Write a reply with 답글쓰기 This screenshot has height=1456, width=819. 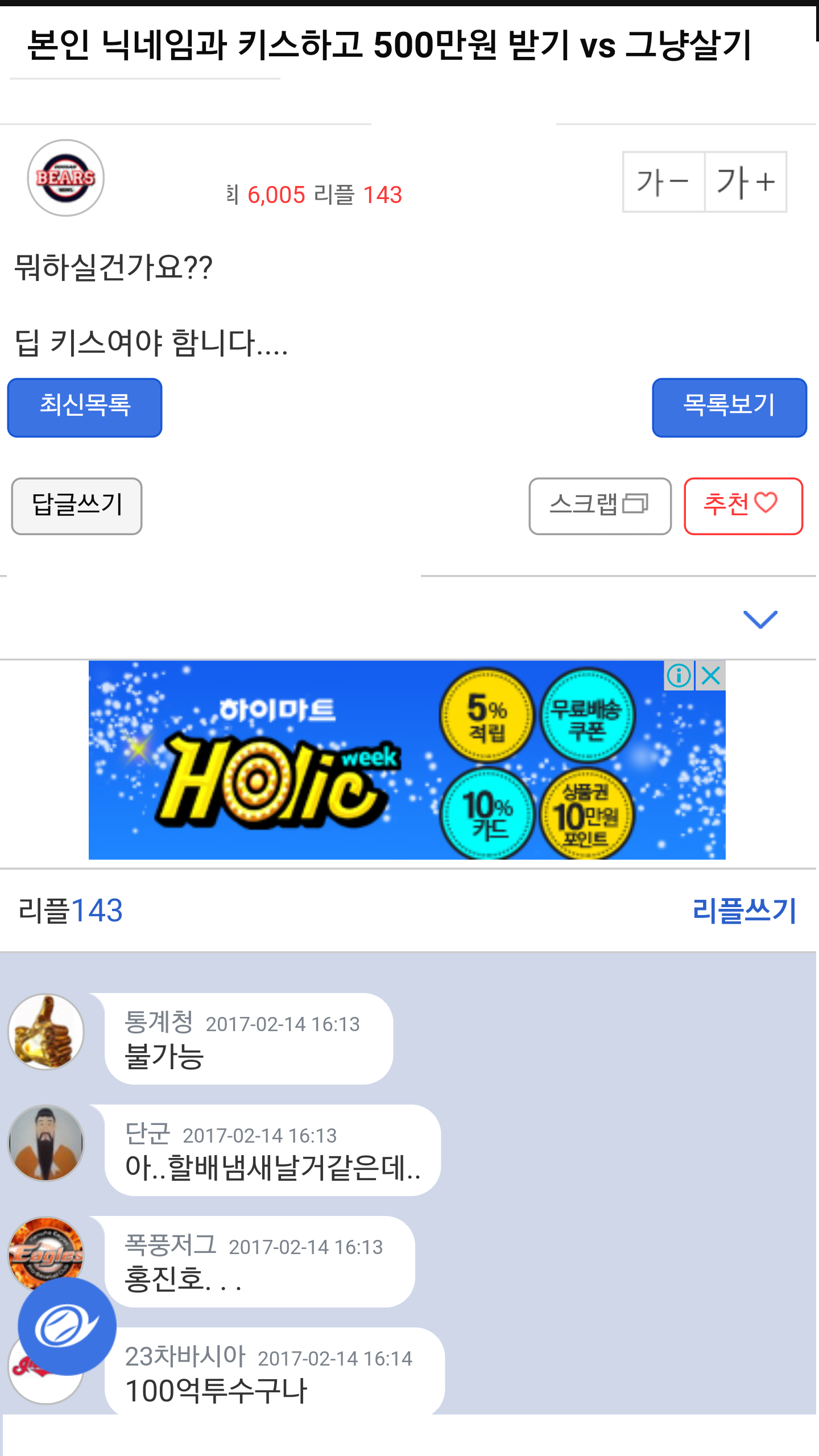(77, 506)
